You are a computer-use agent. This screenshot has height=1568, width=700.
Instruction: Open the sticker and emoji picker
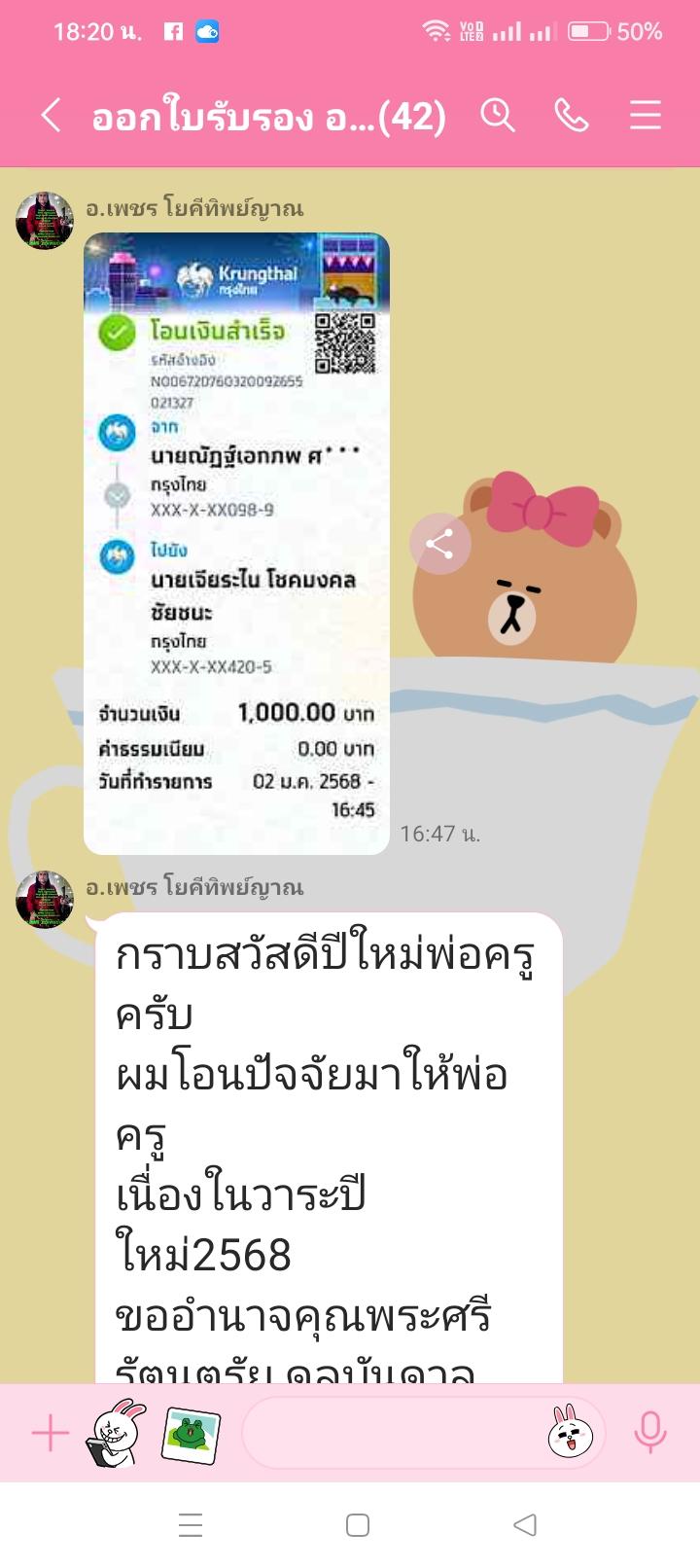click(571, 1434)
